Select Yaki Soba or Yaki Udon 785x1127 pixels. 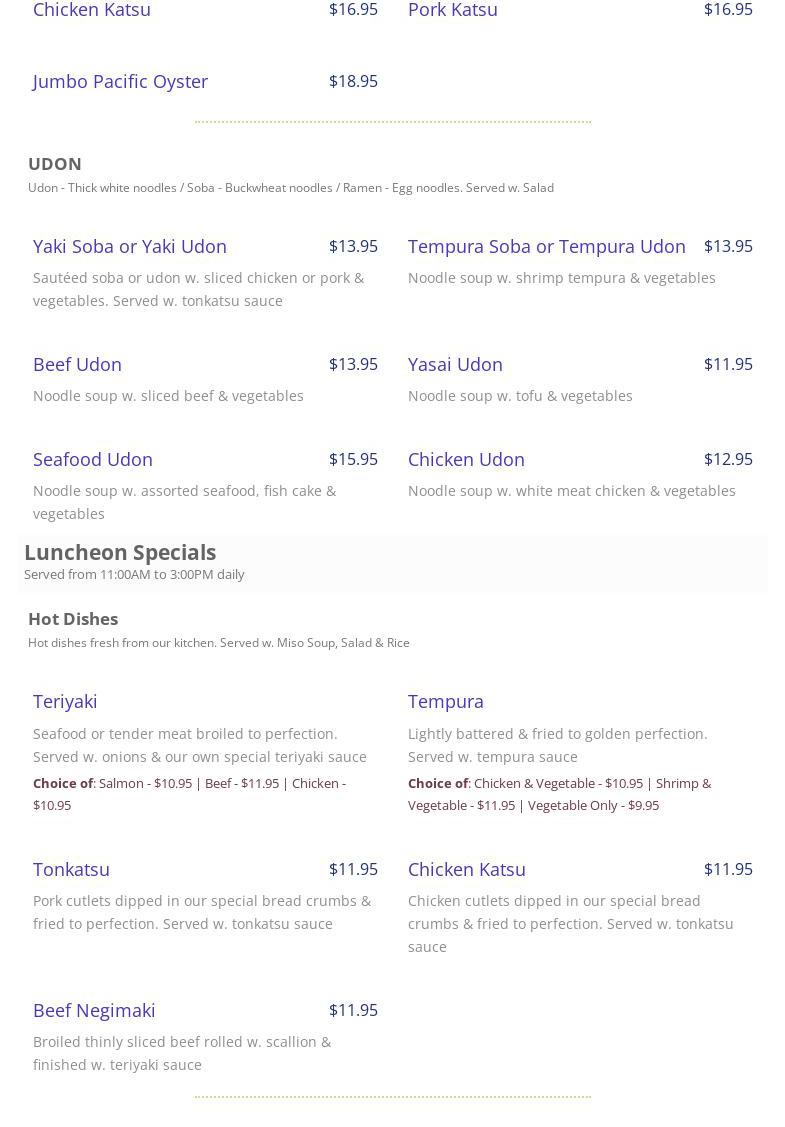(130, 246)
